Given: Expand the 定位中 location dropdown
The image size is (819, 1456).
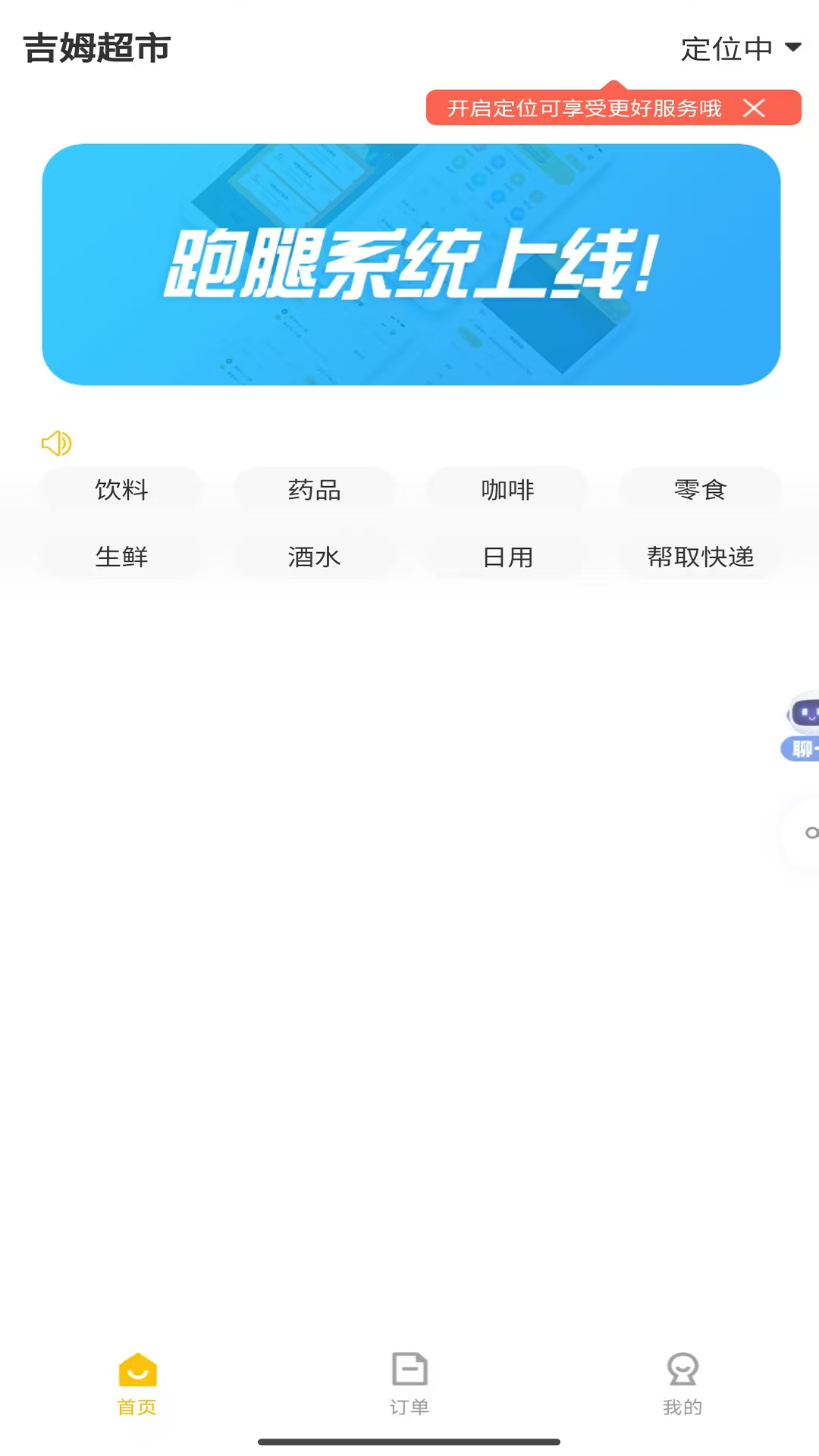Looking at the screenshot, I should [x=742, y=48].
